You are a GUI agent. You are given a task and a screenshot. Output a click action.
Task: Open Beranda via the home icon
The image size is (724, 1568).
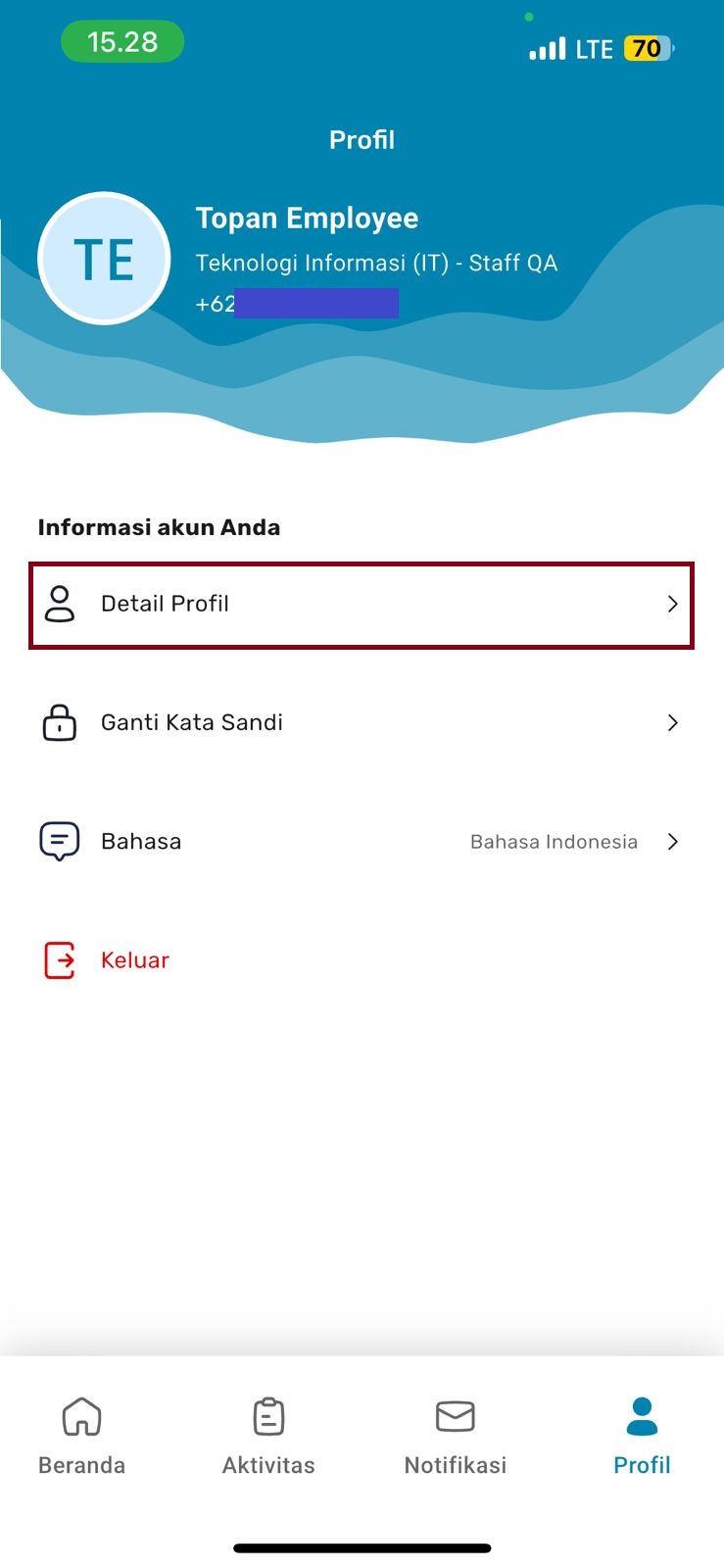pos(81,1416)
